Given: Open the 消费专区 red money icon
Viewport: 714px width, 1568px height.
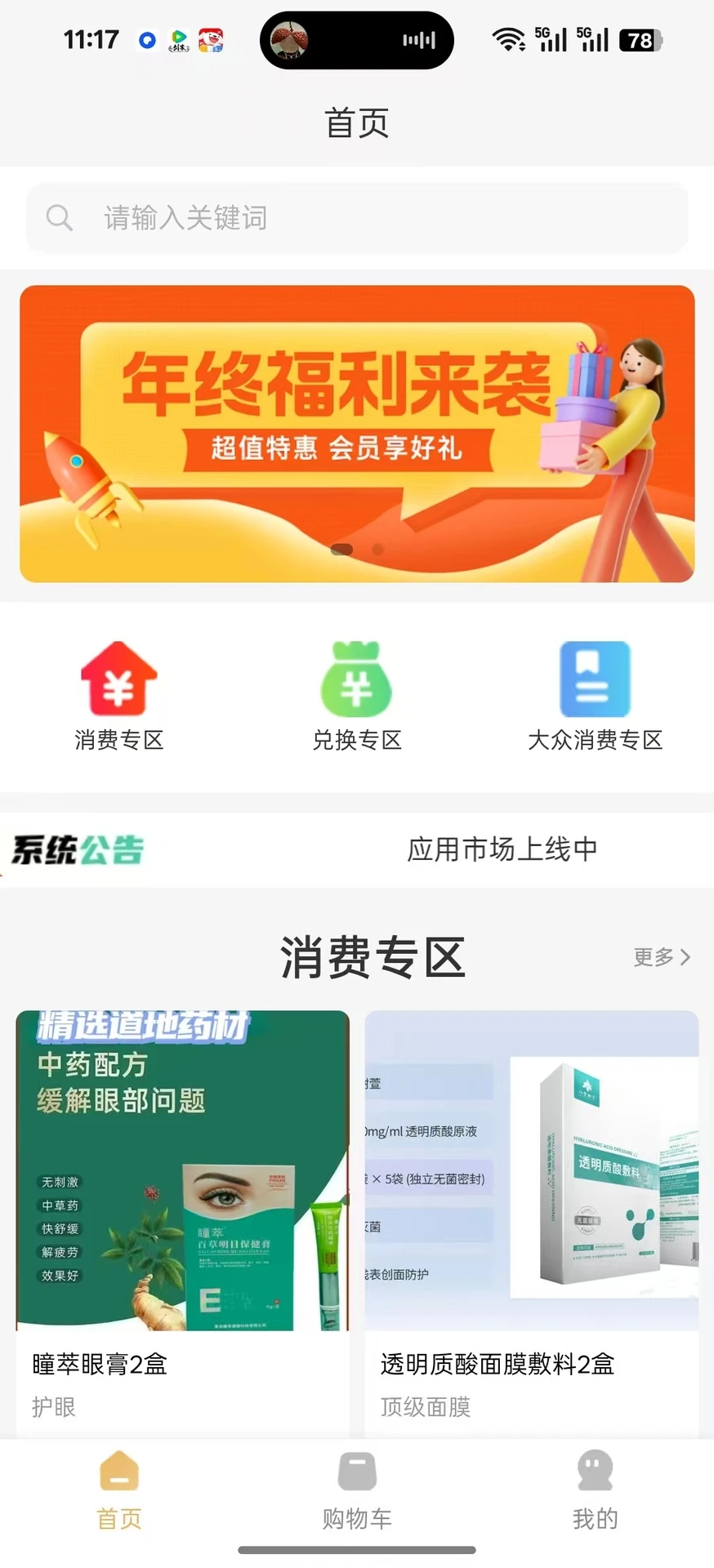Looking at the screenshot, I should click(118, 679).
